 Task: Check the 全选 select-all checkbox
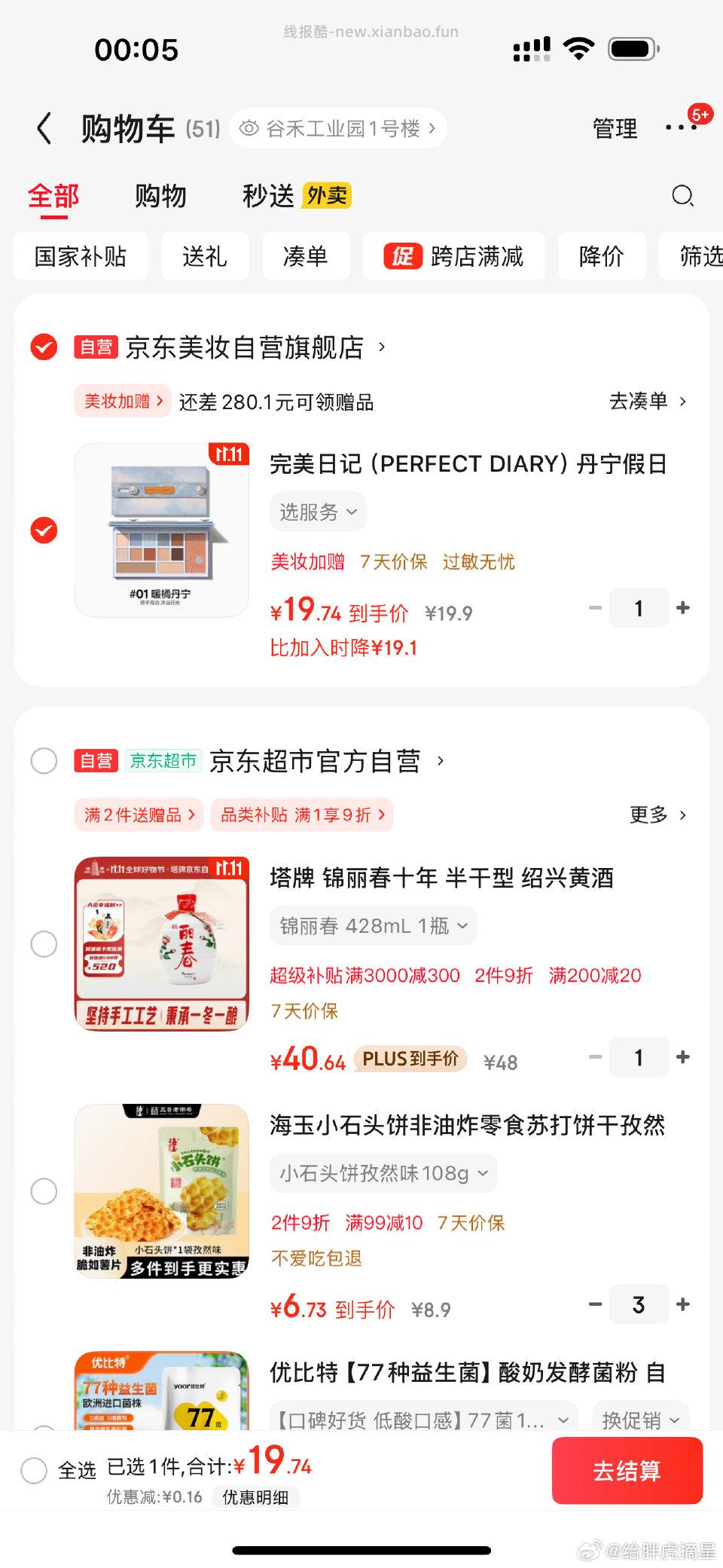tap(33, 1470)
